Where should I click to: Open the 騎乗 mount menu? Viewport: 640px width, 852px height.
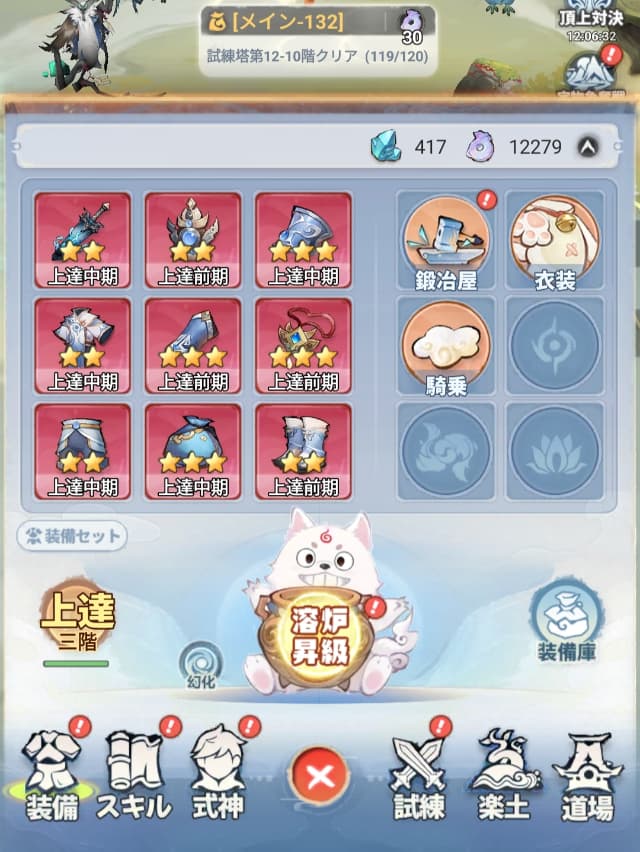(446, 345)
